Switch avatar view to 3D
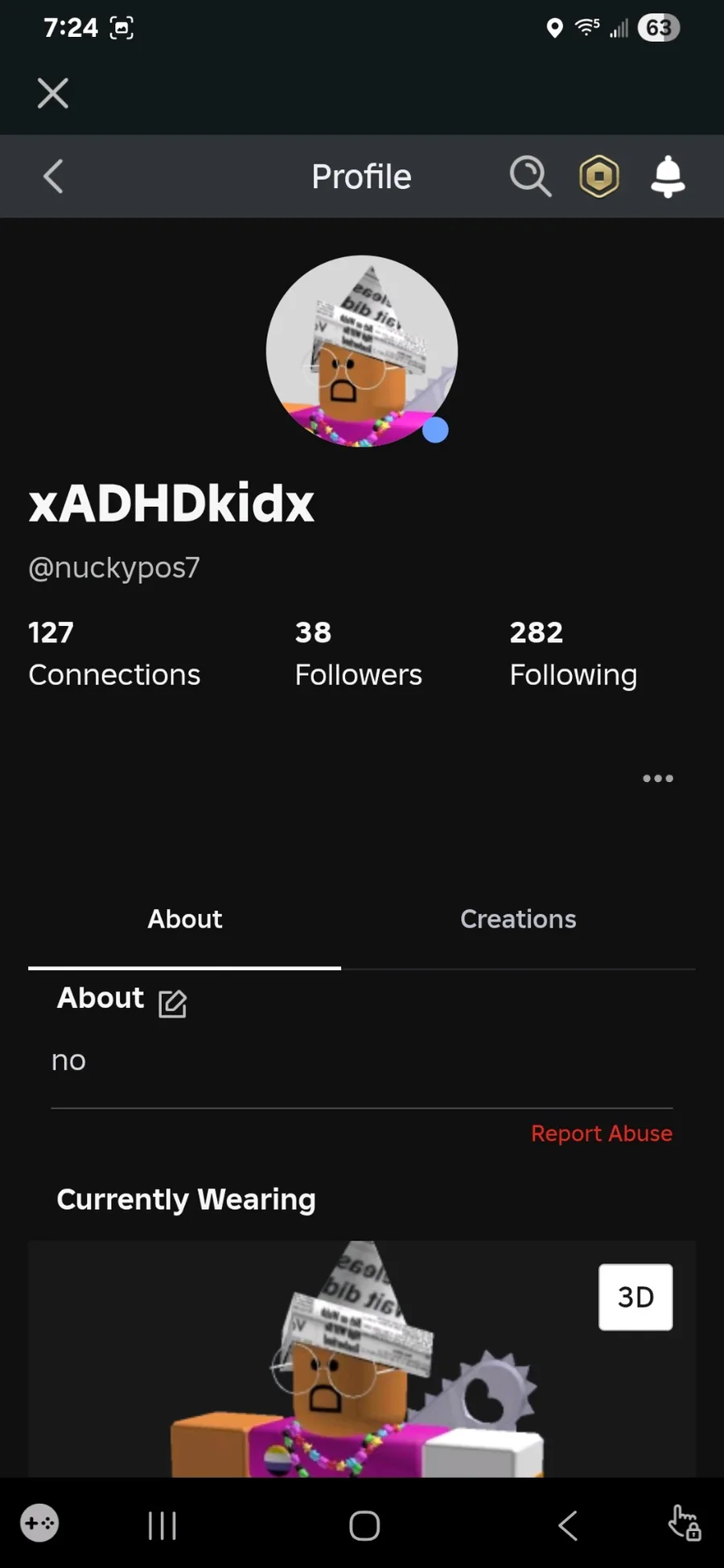Viewport: 724px width, 1568px height. coord(636,1297)
